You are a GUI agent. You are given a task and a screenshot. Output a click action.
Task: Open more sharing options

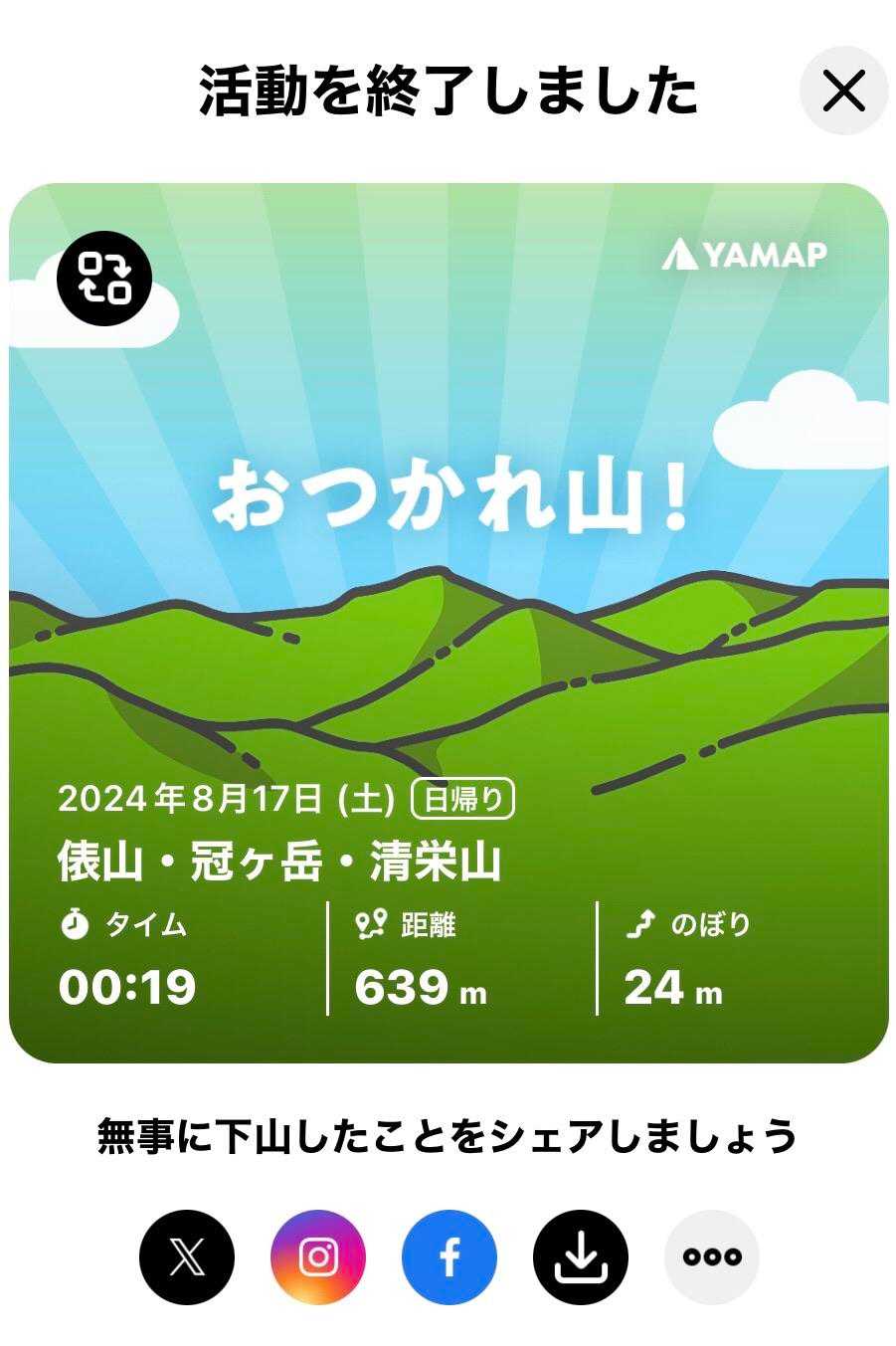click(x=712, y=1257)
